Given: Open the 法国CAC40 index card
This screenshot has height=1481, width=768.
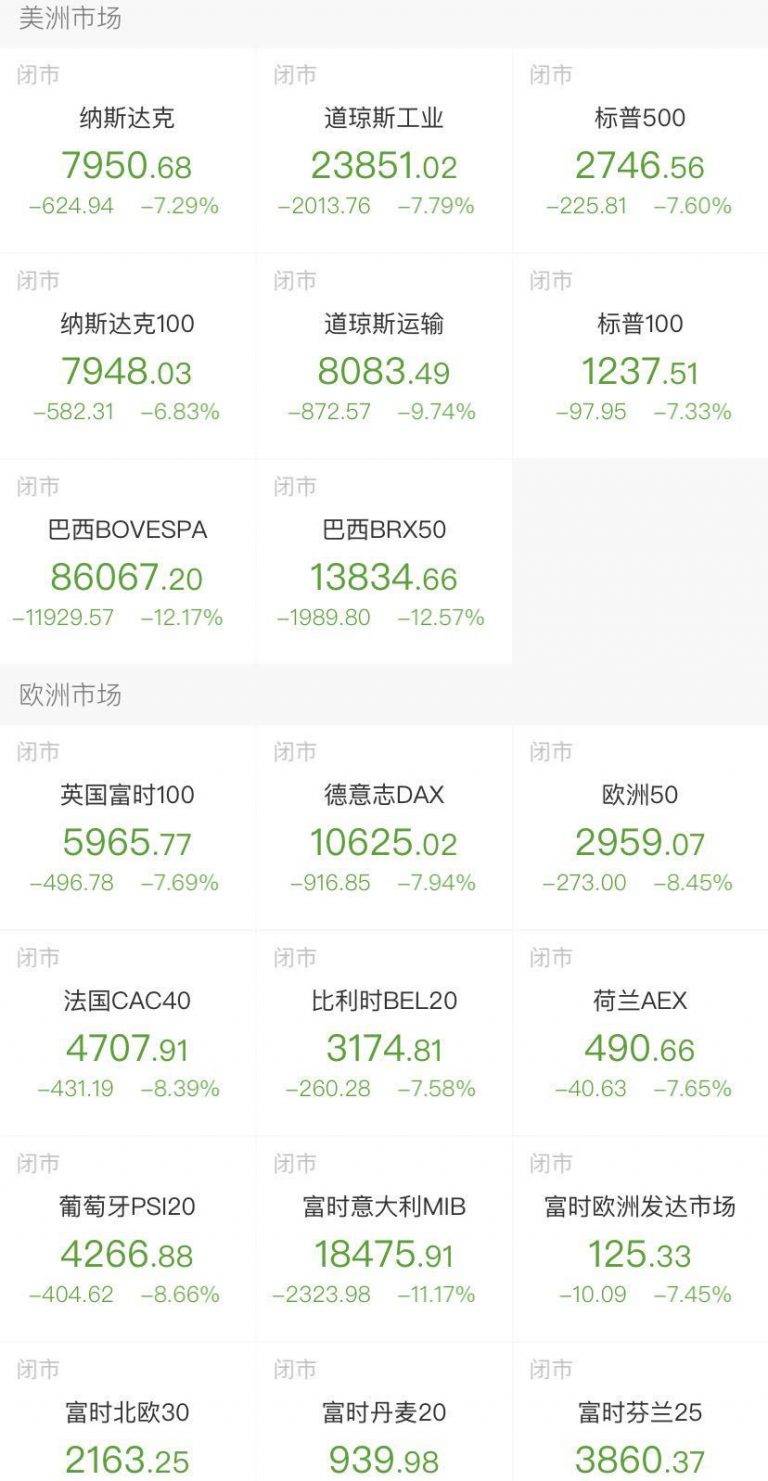Looking at the screenshot, I should (127, 1033).
